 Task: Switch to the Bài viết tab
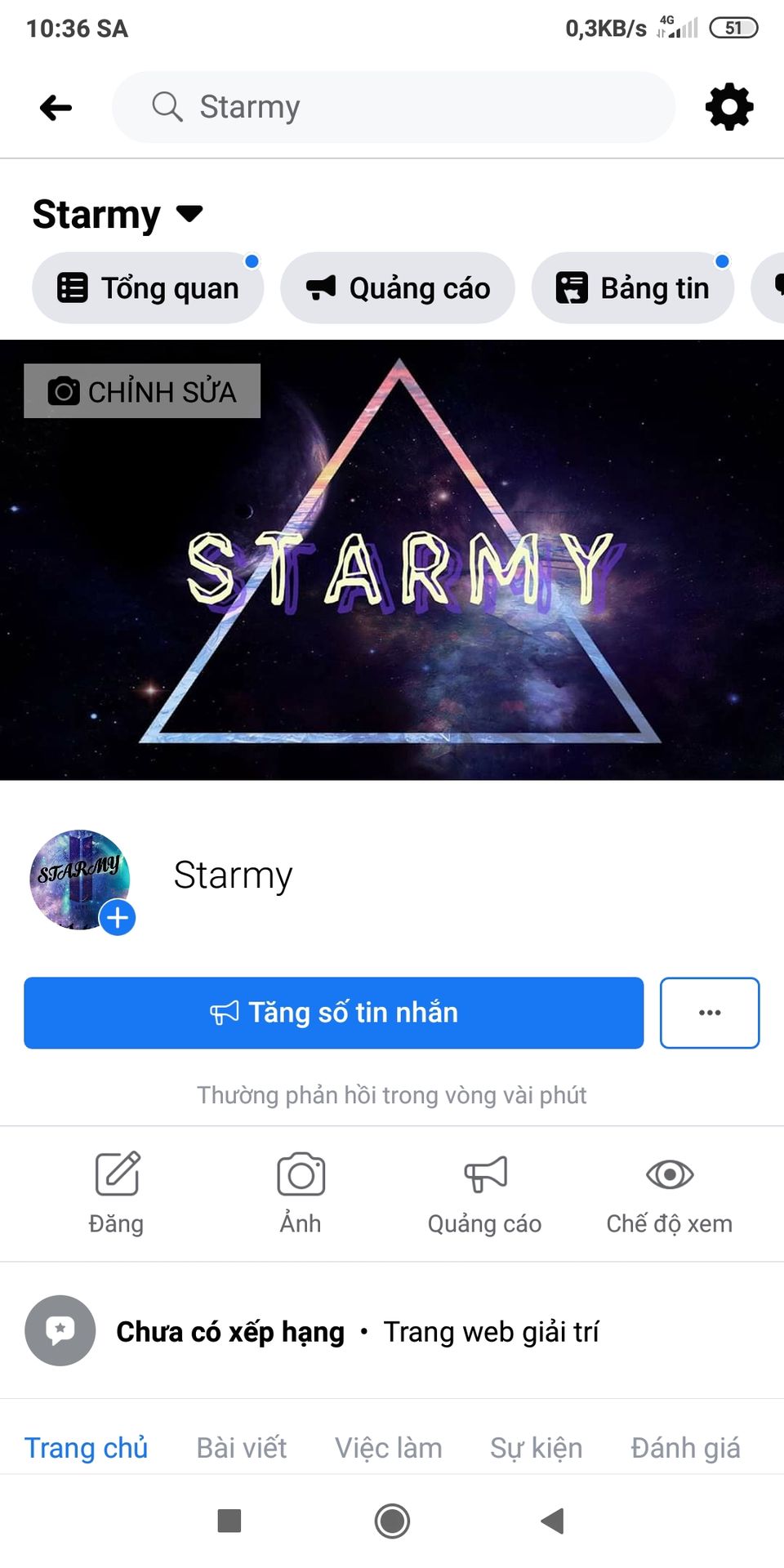click(242, 1447)
